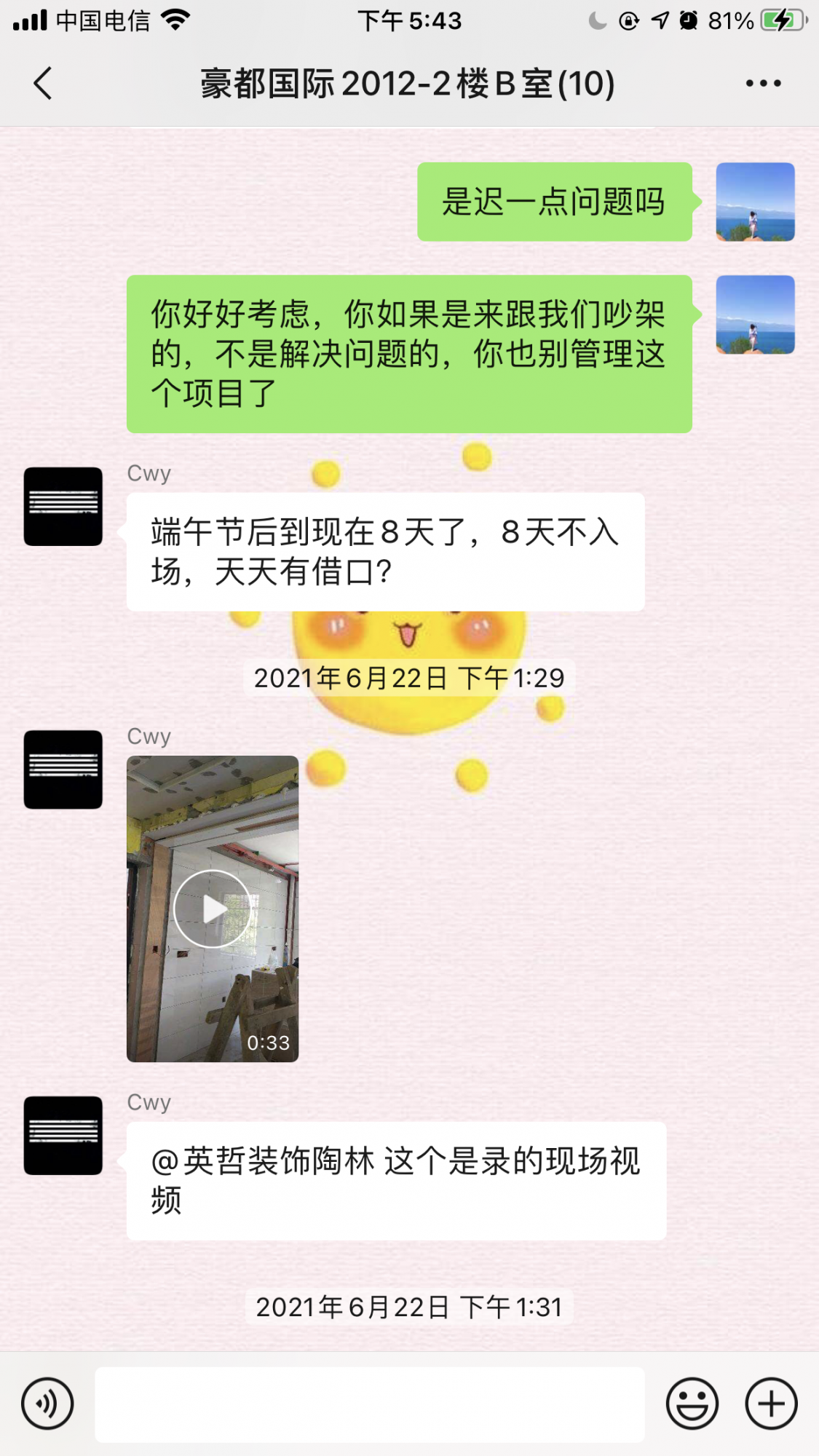819x1456 pixels.
Task: Tap Cwy's avatar beside the @英哲装饰陶林 message
Action: 63,1135
